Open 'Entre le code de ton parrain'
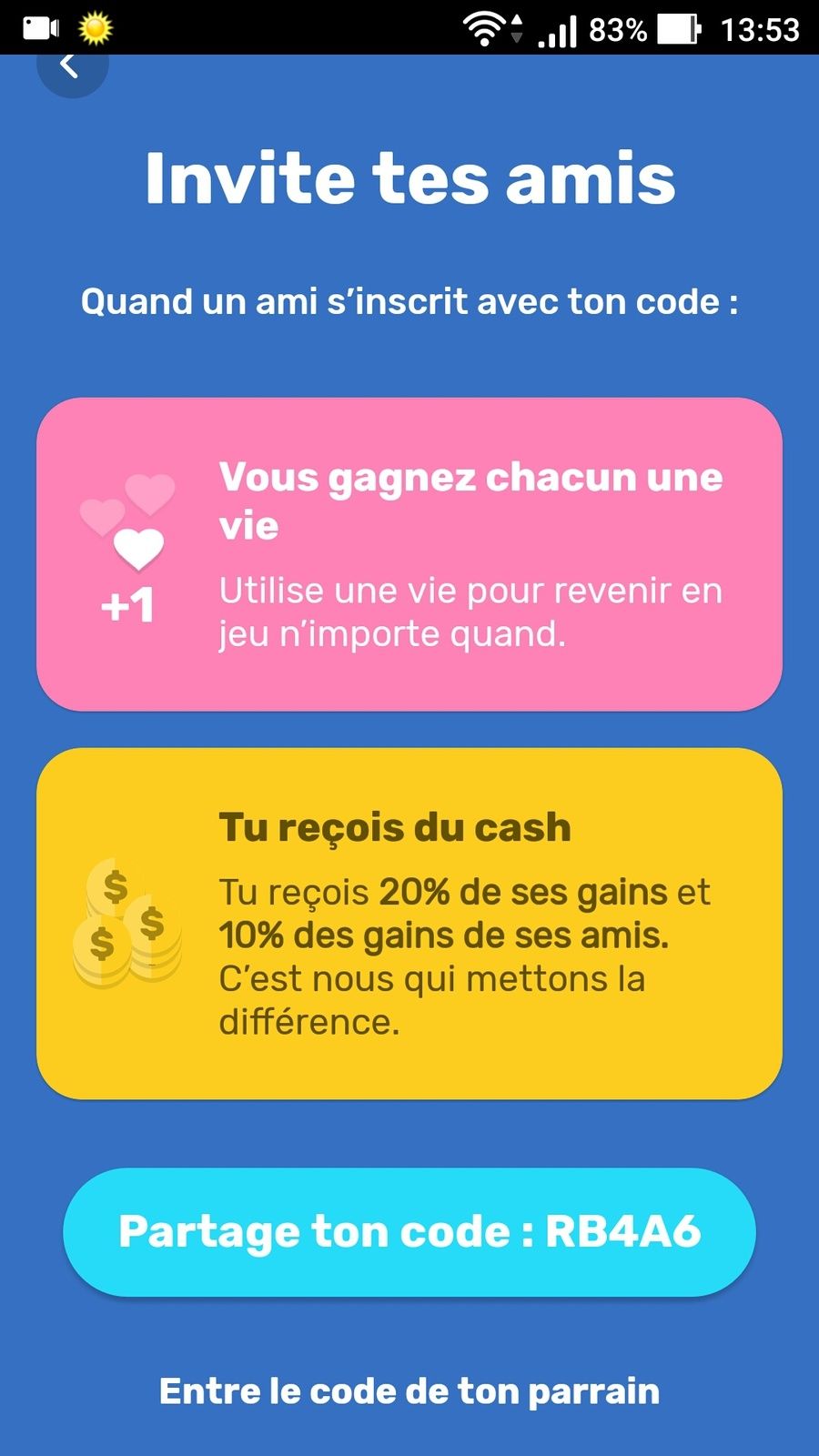The height and width of the screenshot is (1456, 819). [409, 1391]
